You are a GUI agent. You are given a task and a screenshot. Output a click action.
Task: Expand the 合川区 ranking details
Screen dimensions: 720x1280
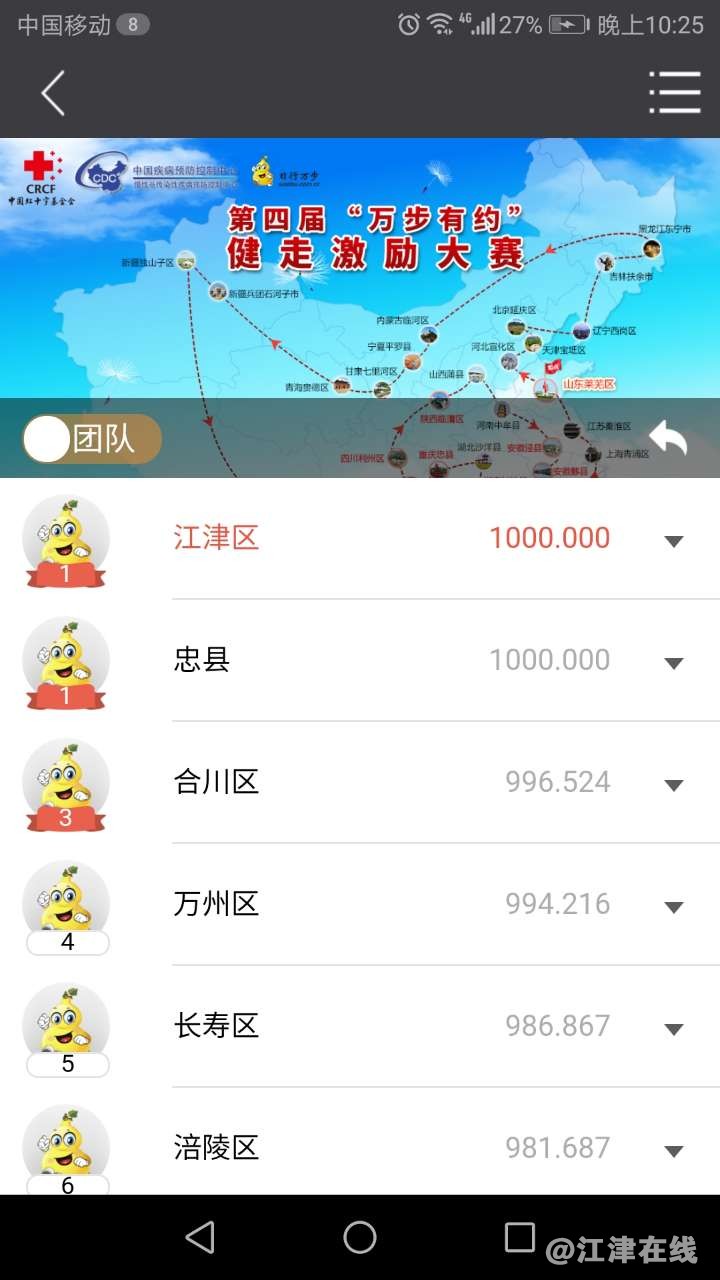tap(674, 785)
